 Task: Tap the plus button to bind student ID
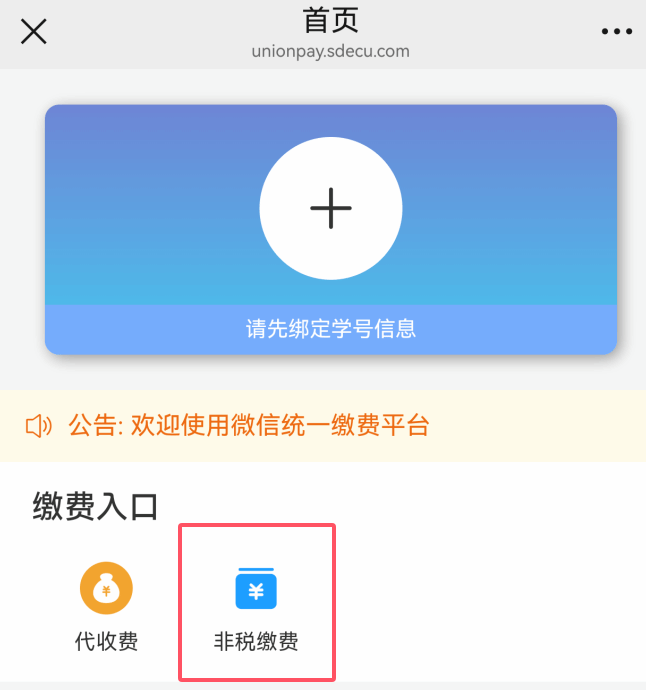click(331, 208)
